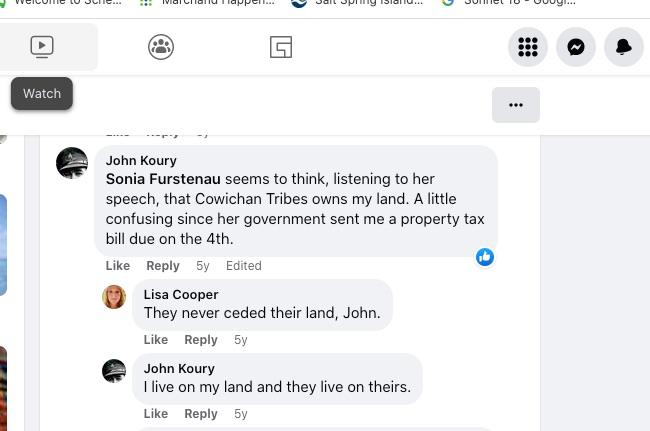Image resolution: width=650 pixels, height=431 pixels.
Task: Open Lisa Cooper's profile
Action: (180, 294)
